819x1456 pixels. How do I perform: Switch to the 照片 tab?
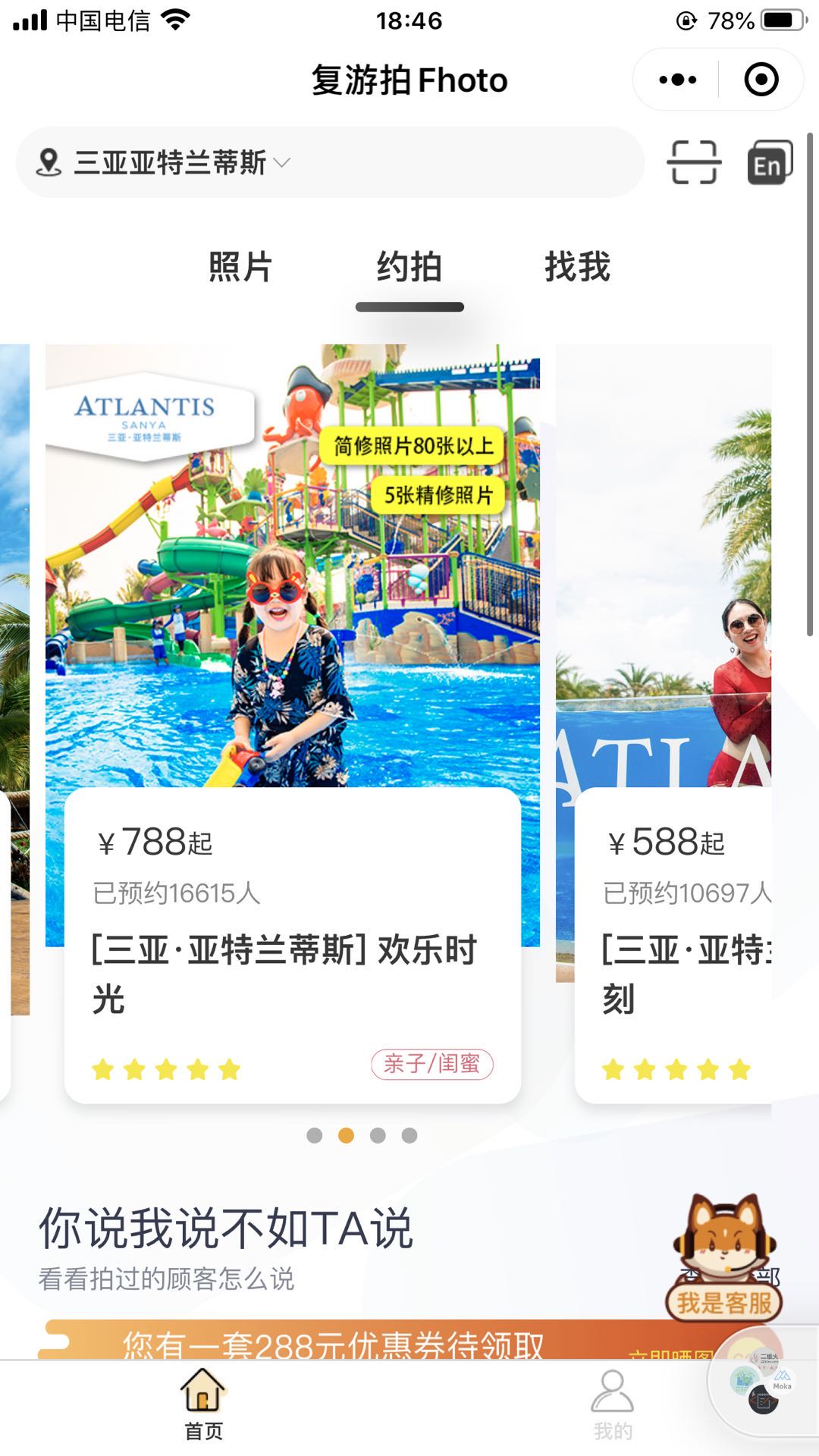[x=240, y=267]
